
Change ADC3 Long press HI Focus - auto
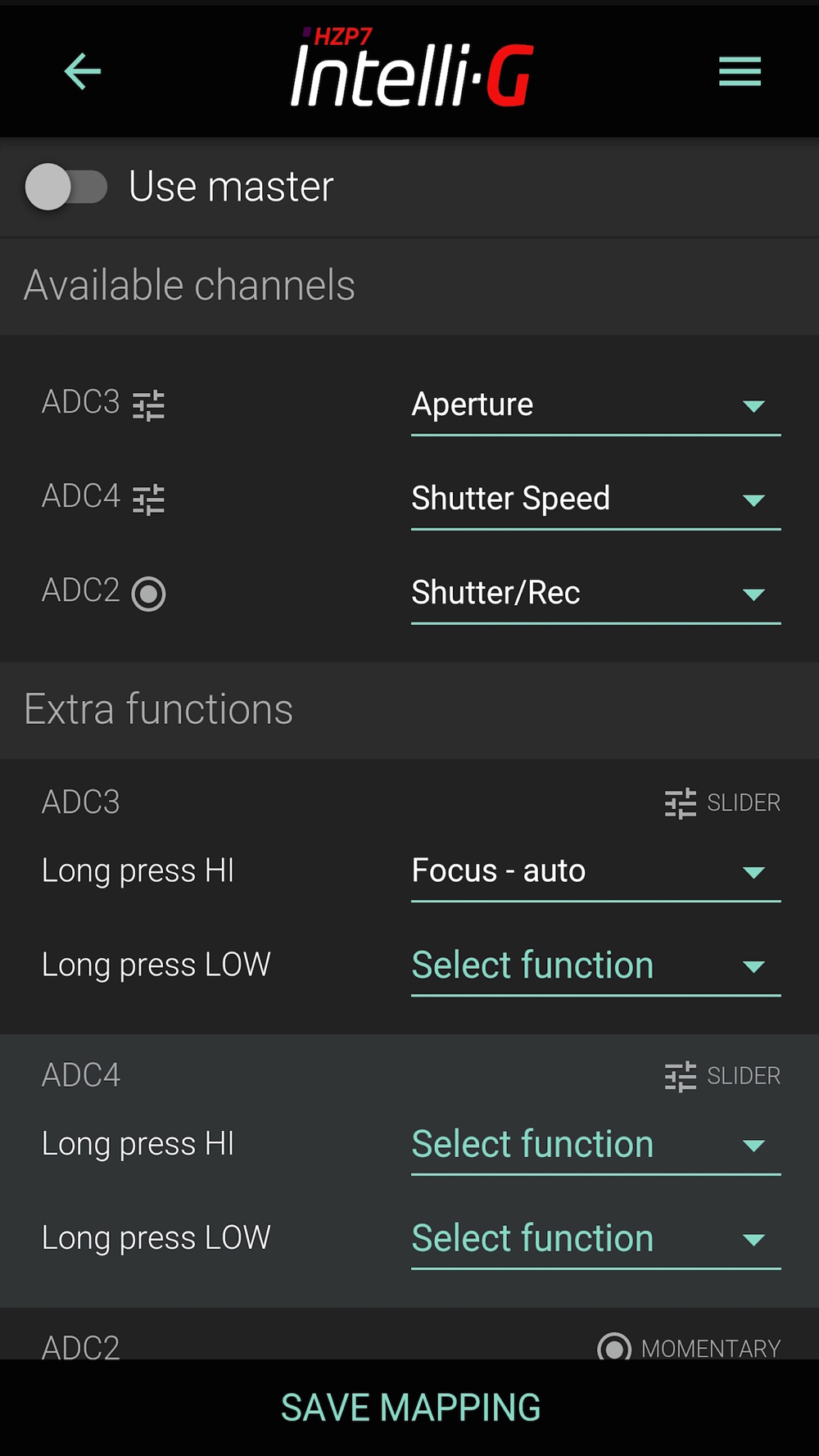point(595,871)
